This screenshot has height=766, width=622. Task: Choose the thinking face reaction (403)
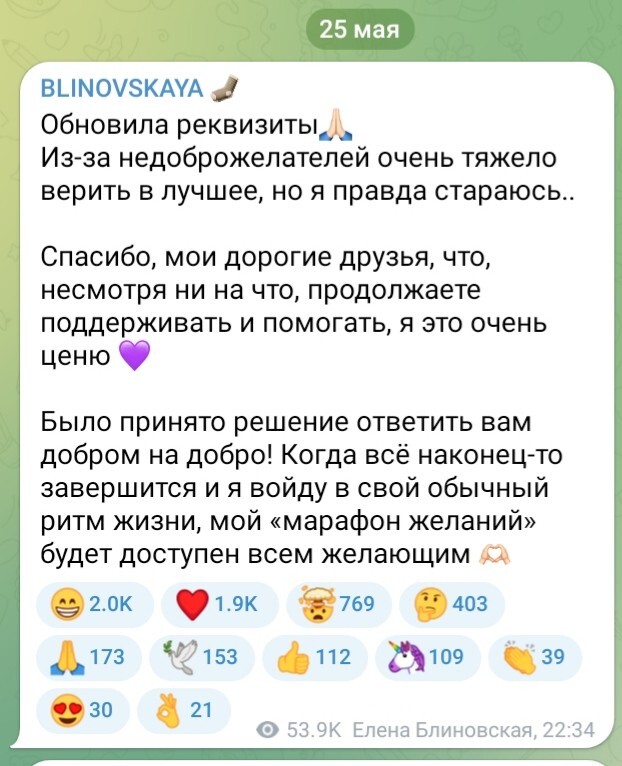451,603
